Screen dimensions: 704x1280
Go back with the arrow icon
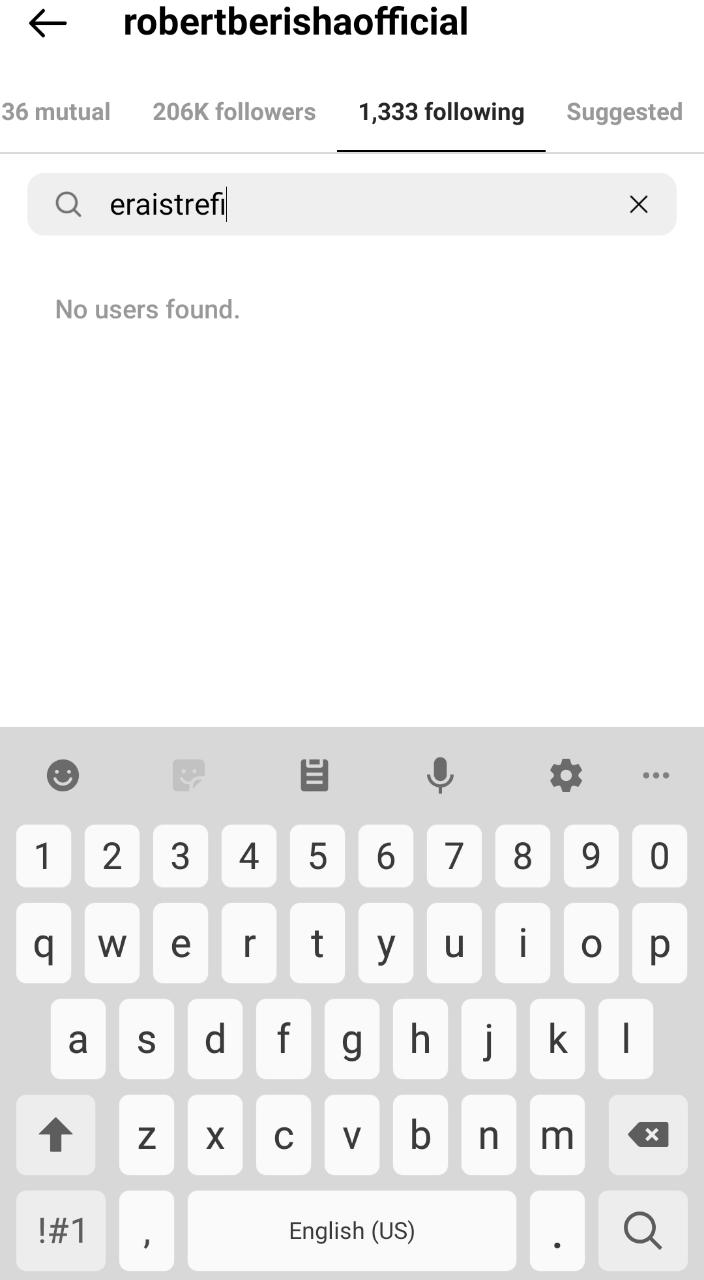(x=47, y=23)
